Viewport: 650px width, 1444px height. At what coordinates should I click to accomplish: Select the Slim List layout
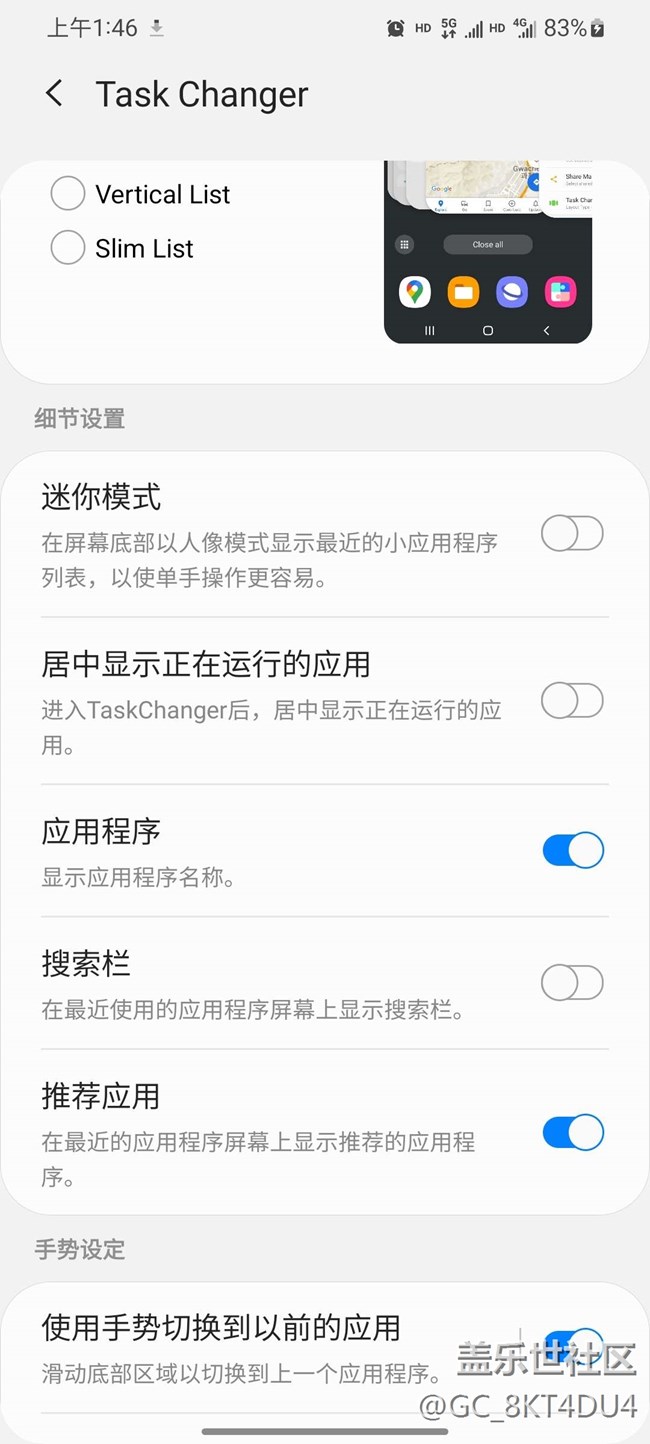[x=67, y=248]
